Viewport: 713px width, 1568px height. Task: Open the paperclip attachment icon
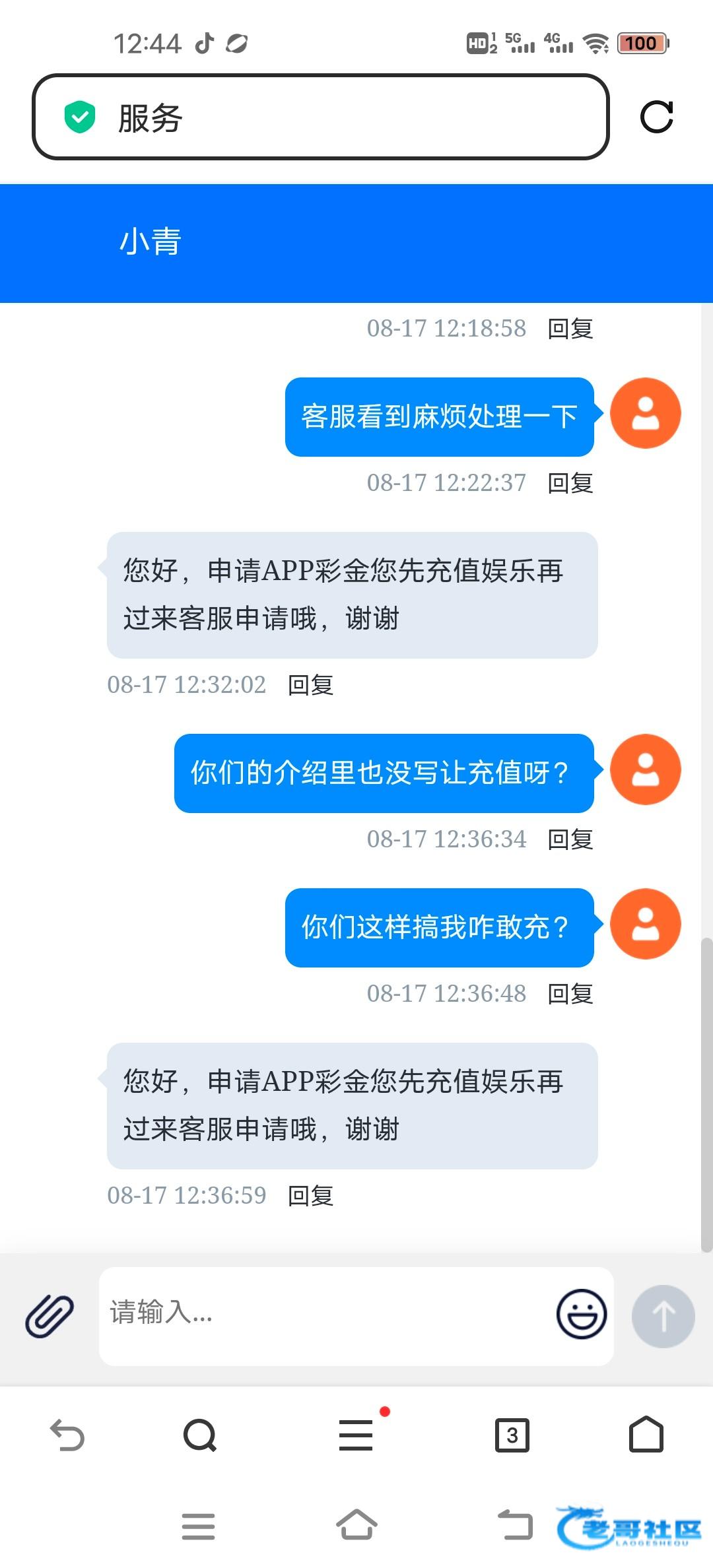tap(50, 1316)
